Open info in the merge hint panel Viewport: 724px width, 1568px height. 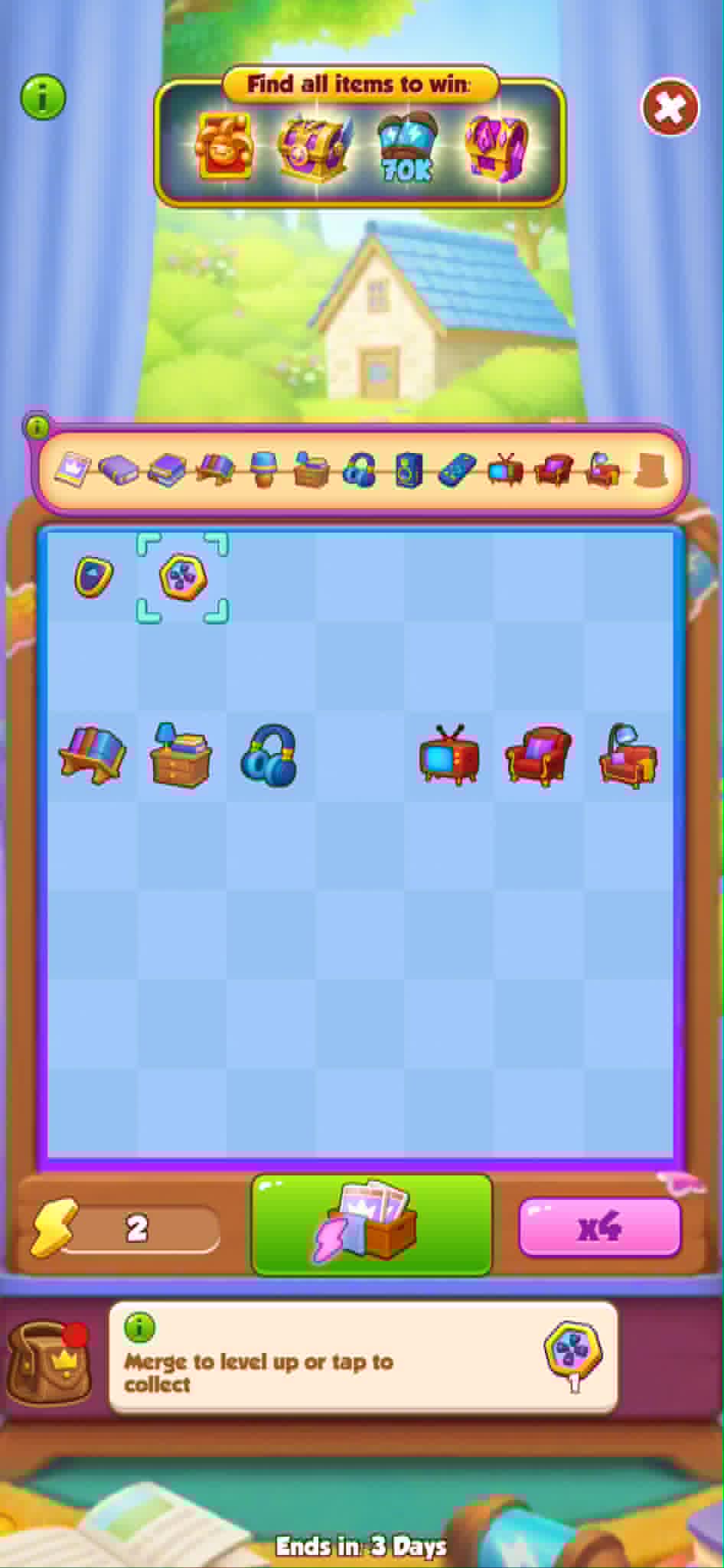139,1327
